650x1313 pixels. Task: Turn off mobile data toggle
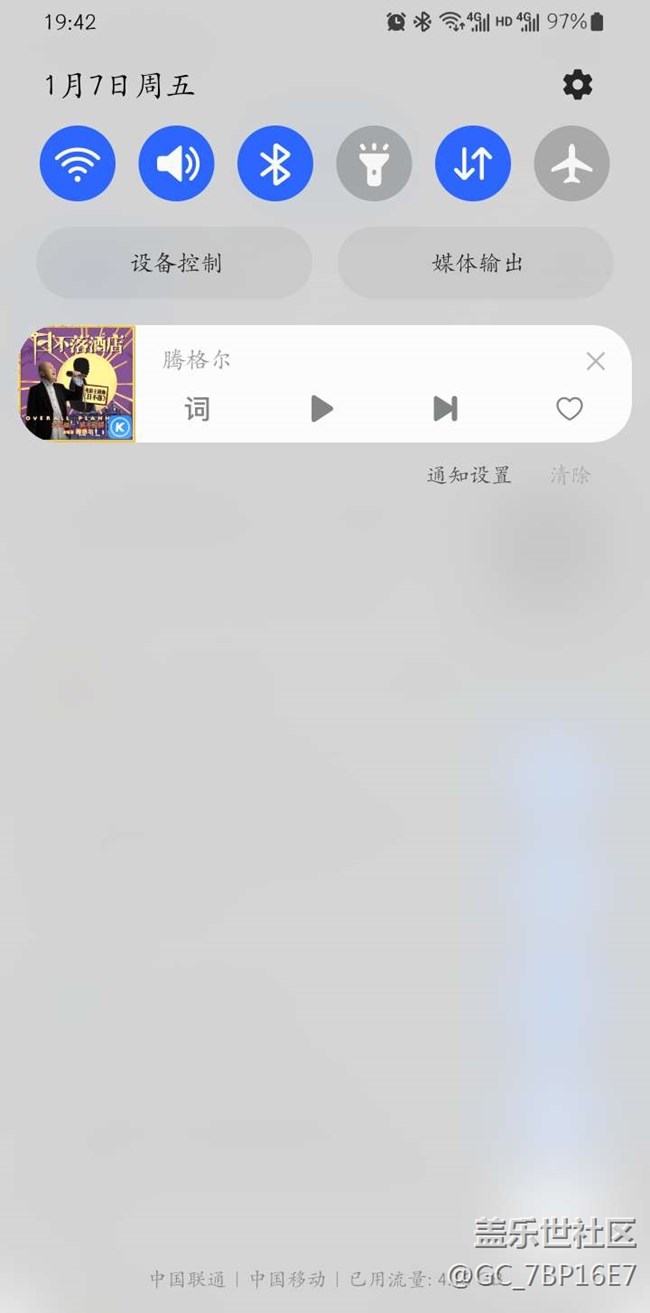pyautogui.click(x=473, y=164)
